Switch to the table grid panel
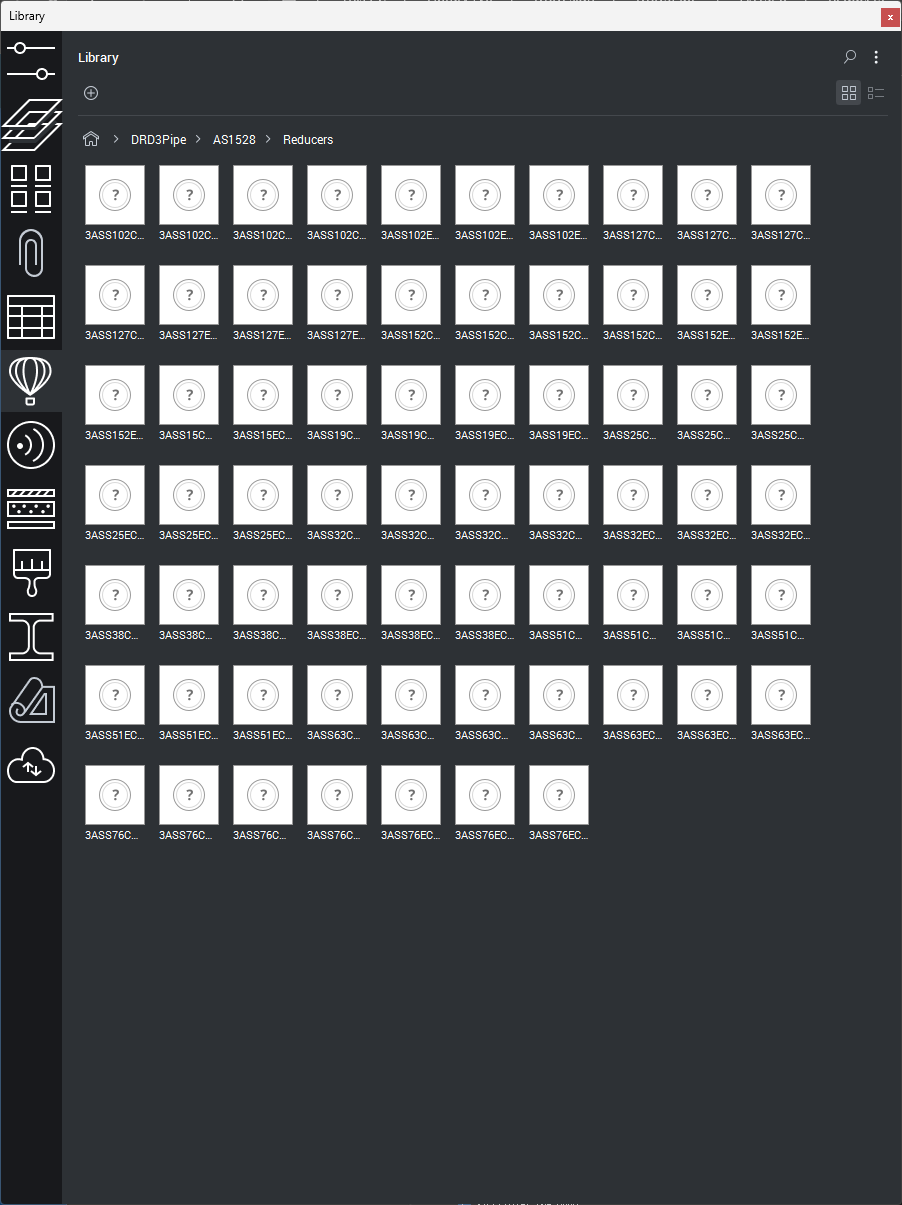Image resolution: width=902 pixels, height=1205 pixels. point(31,317)
